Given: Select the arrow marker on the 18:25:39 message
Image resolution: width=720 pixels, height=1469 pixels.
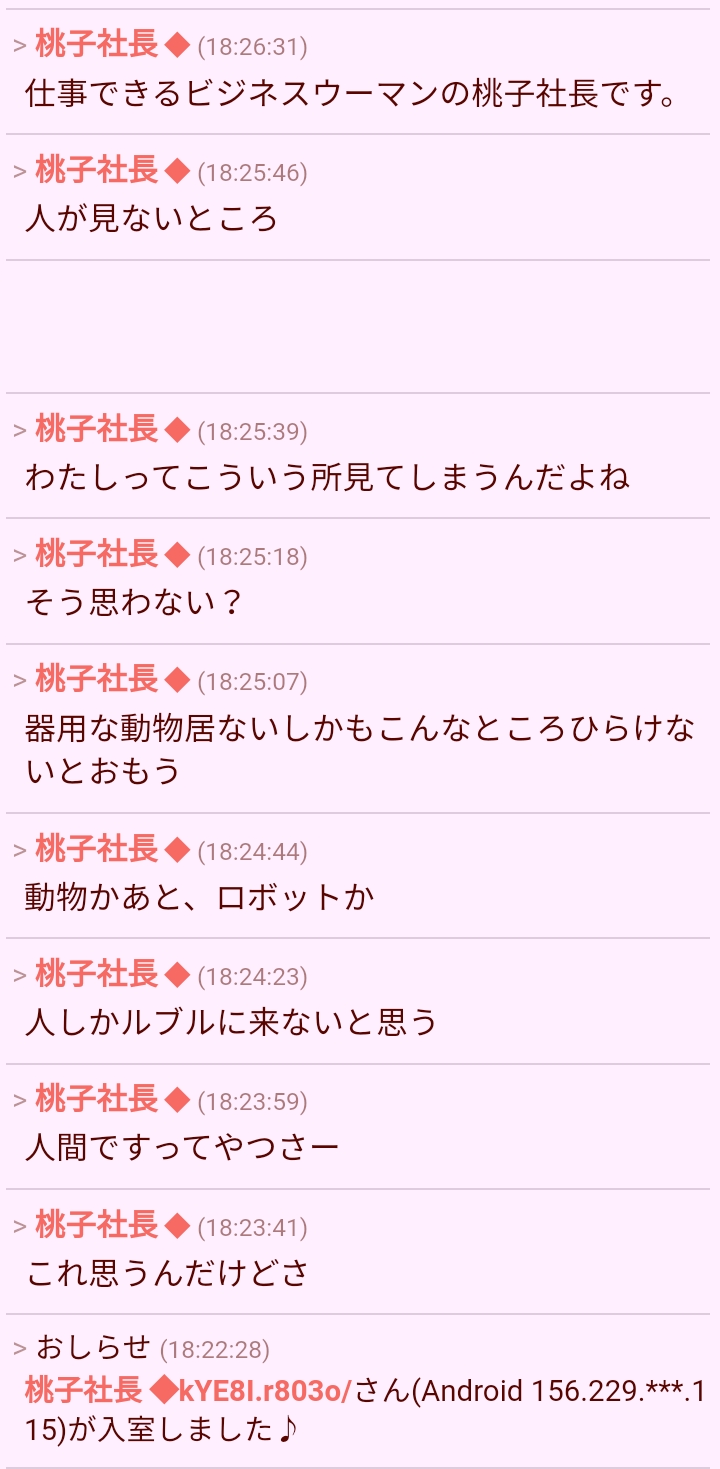Looking at the screenshot, I should [20, 431].
